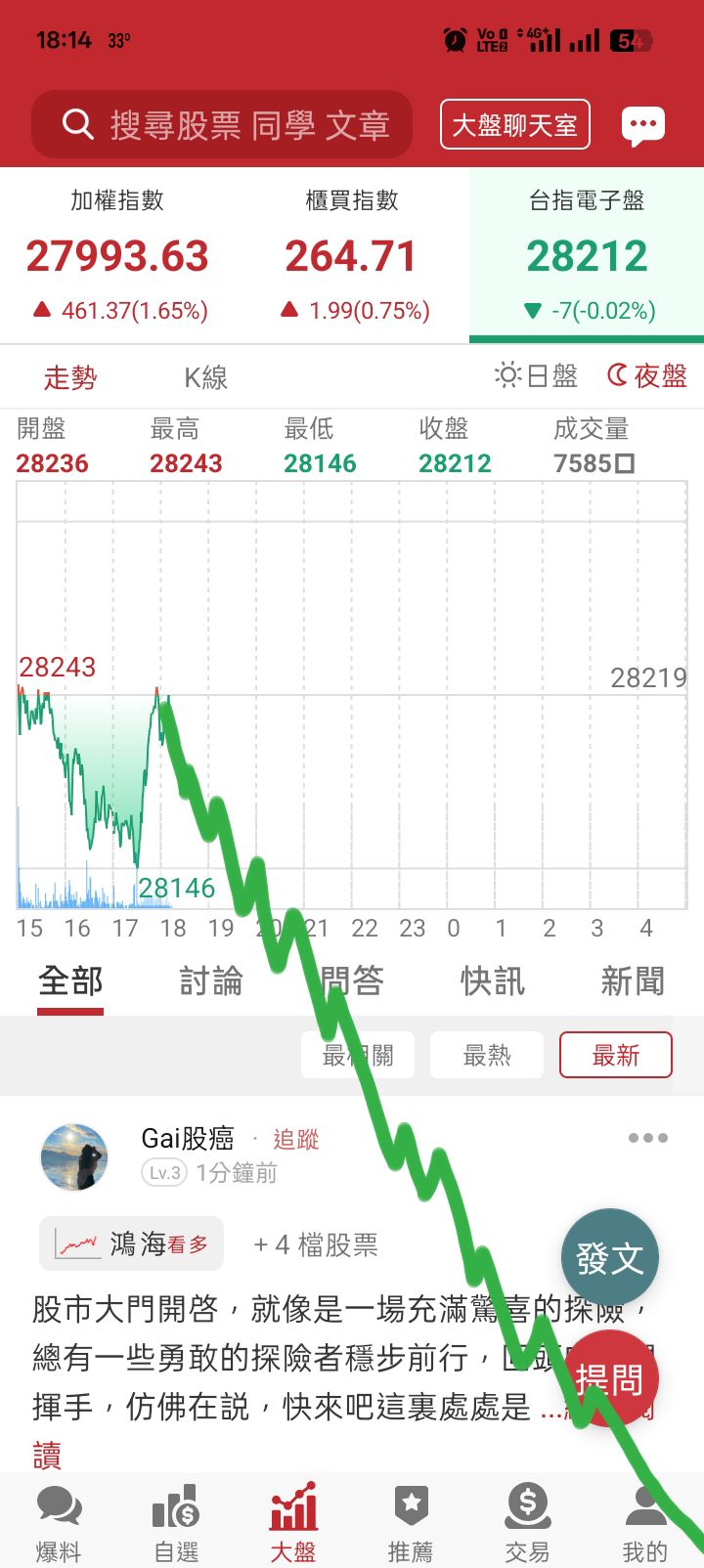Switch to the 夜盤 night session

coord(647,376)
